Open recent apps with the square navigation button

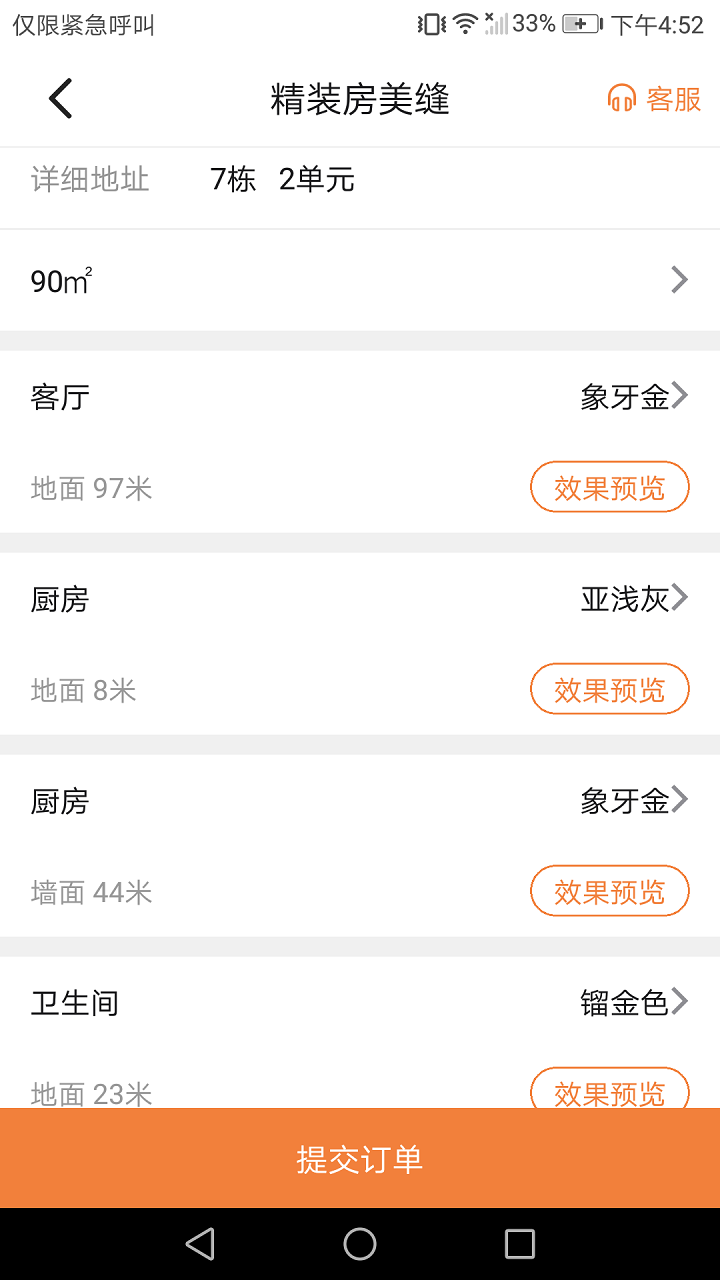click(x=518, y=1243)
